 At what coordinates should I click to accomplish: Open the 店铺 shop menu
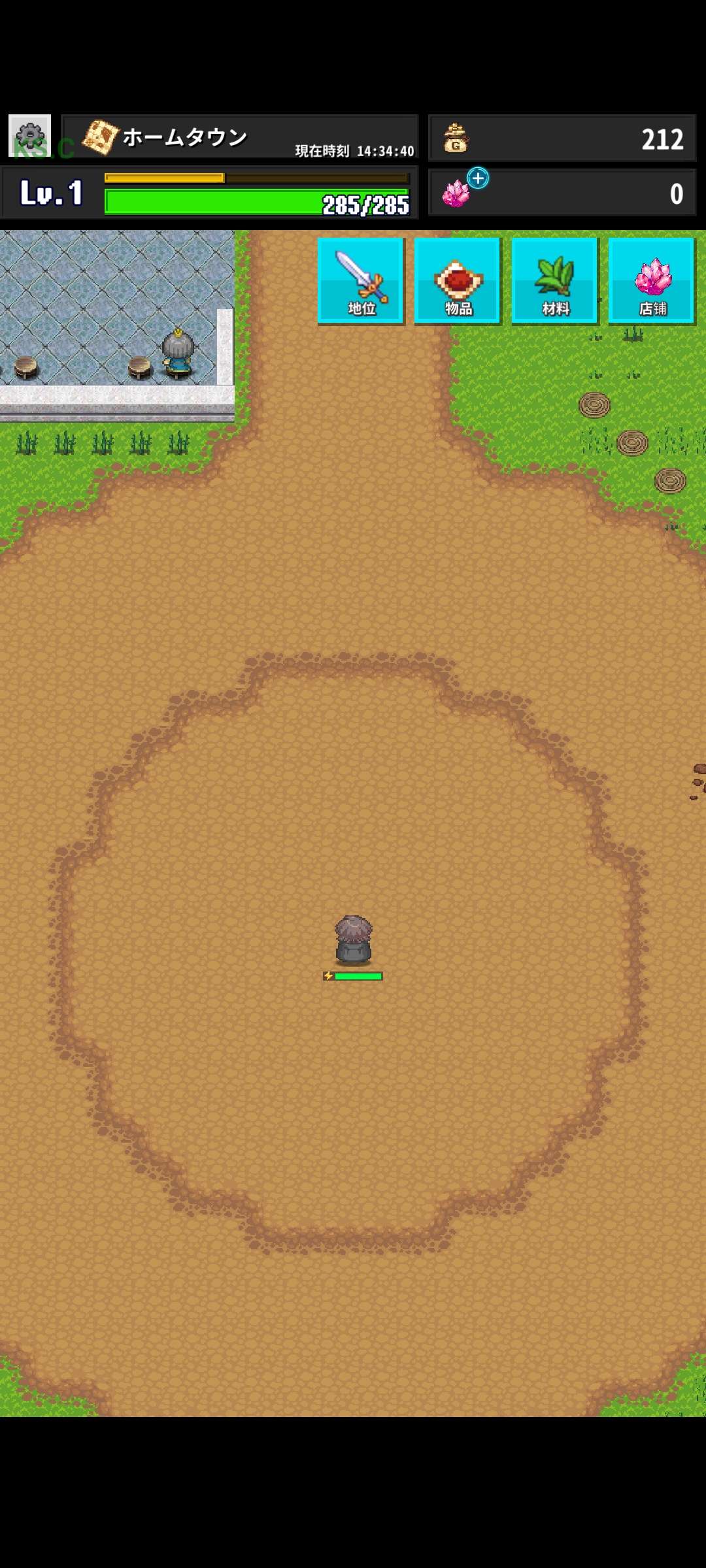tap(651, 281)
